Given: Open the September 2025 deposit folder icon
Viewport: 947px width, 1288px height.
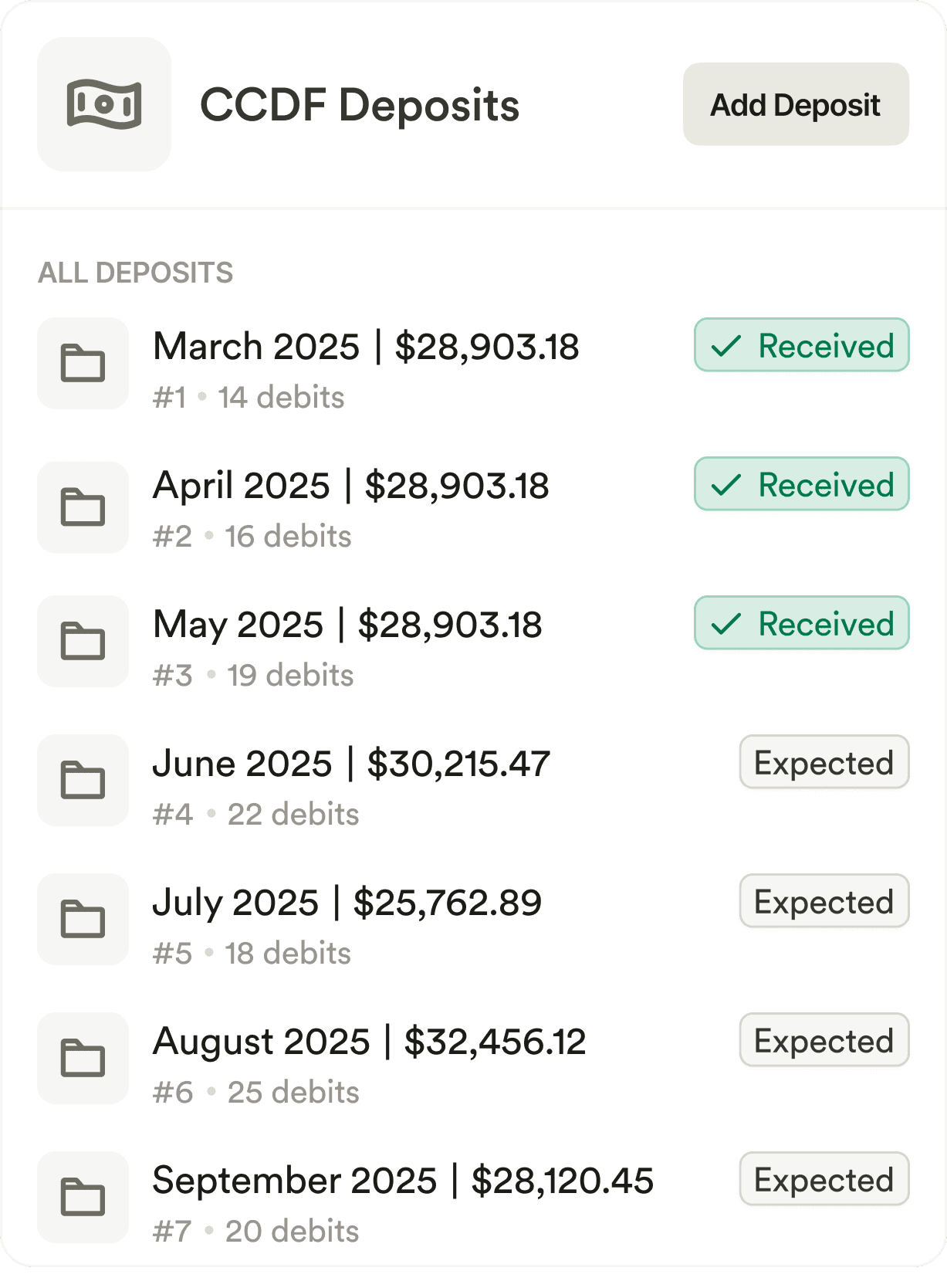Looking at the screenshot, I should click(x=83, y=1197).
